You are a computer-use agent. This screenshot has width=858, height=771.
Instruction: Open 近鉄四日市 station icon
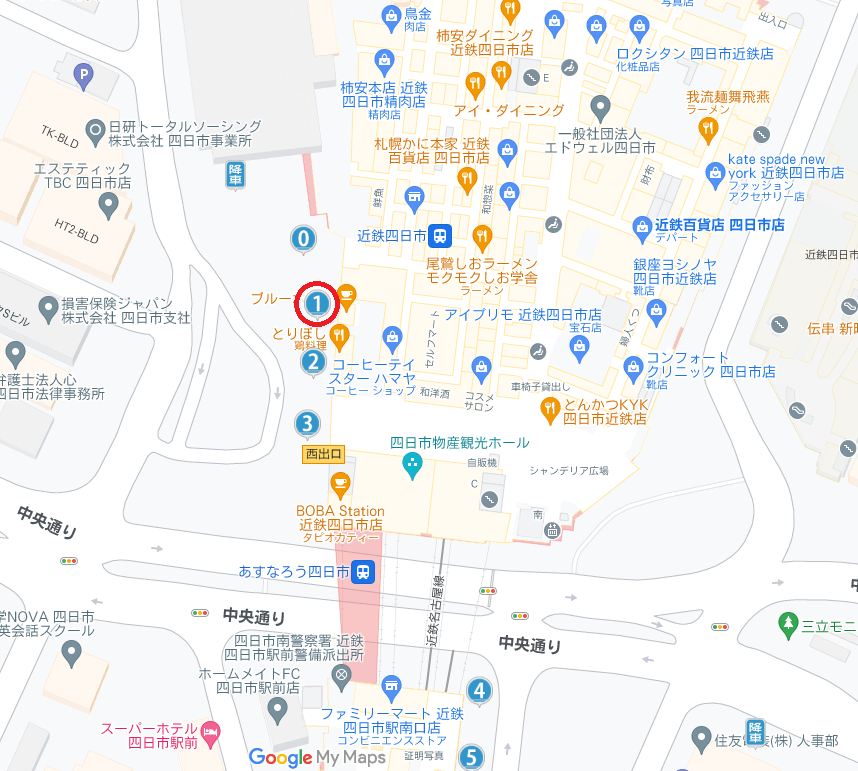coord(441,237)
